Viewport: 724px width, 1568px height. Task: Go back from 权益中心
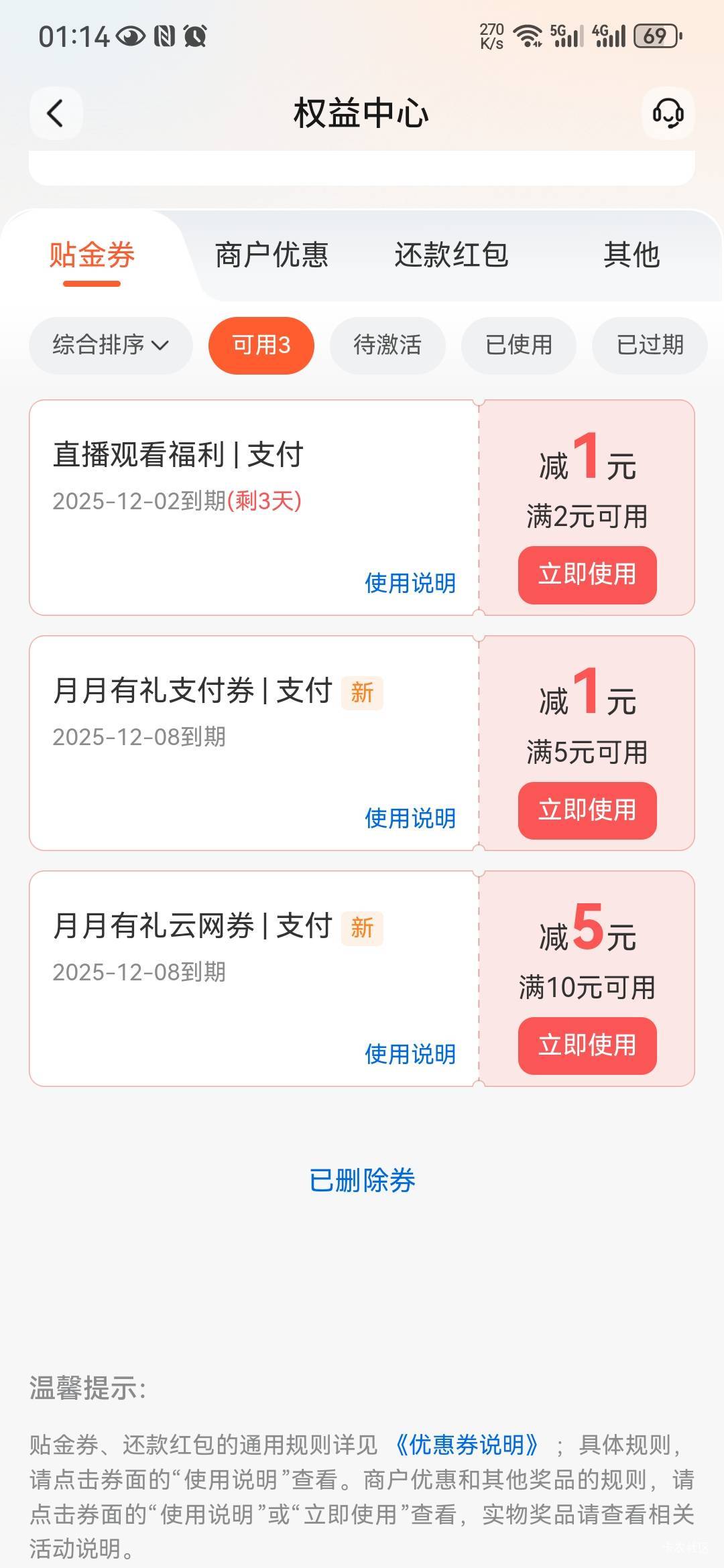[56, 113]
